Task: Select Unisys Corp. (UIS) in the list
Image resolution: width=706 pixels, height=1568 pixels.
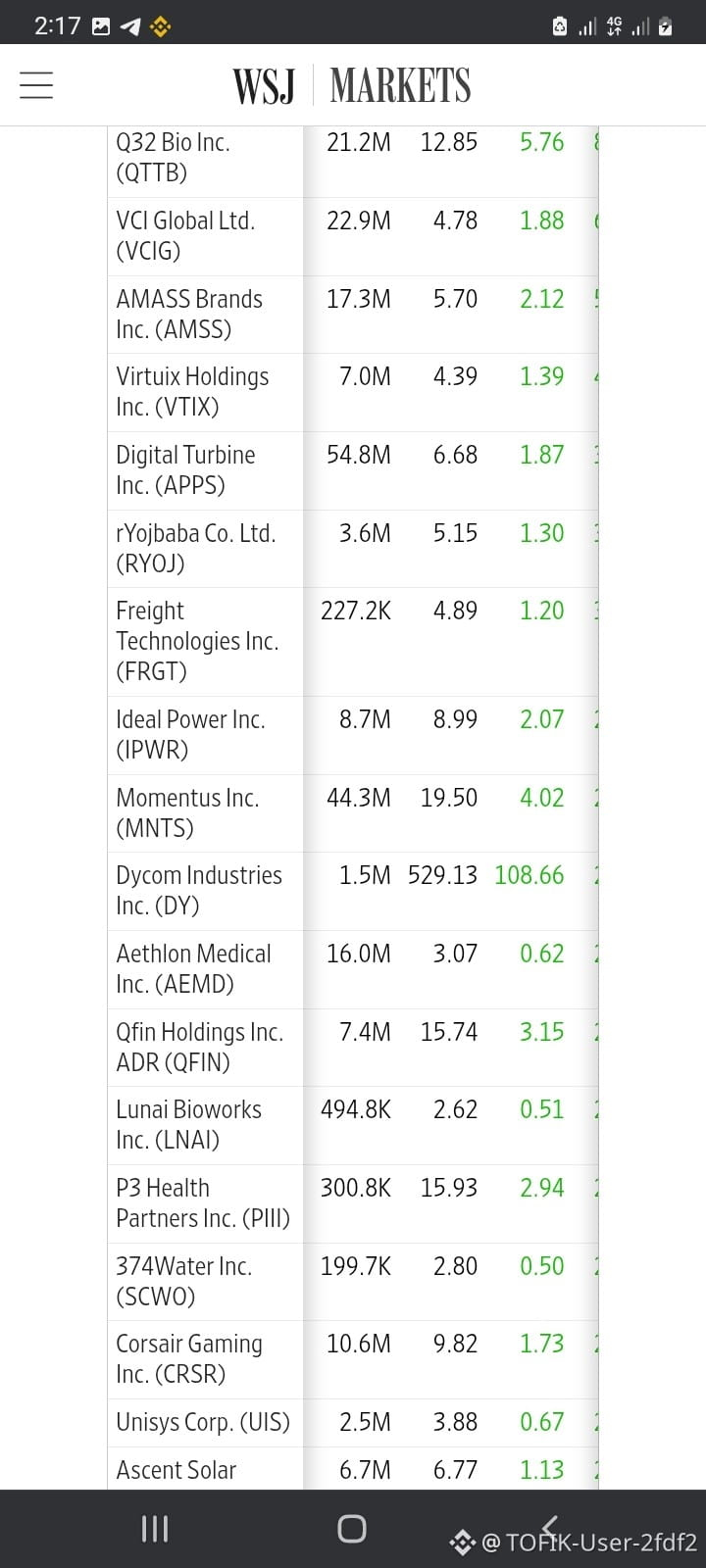Action: [203, 1422]
